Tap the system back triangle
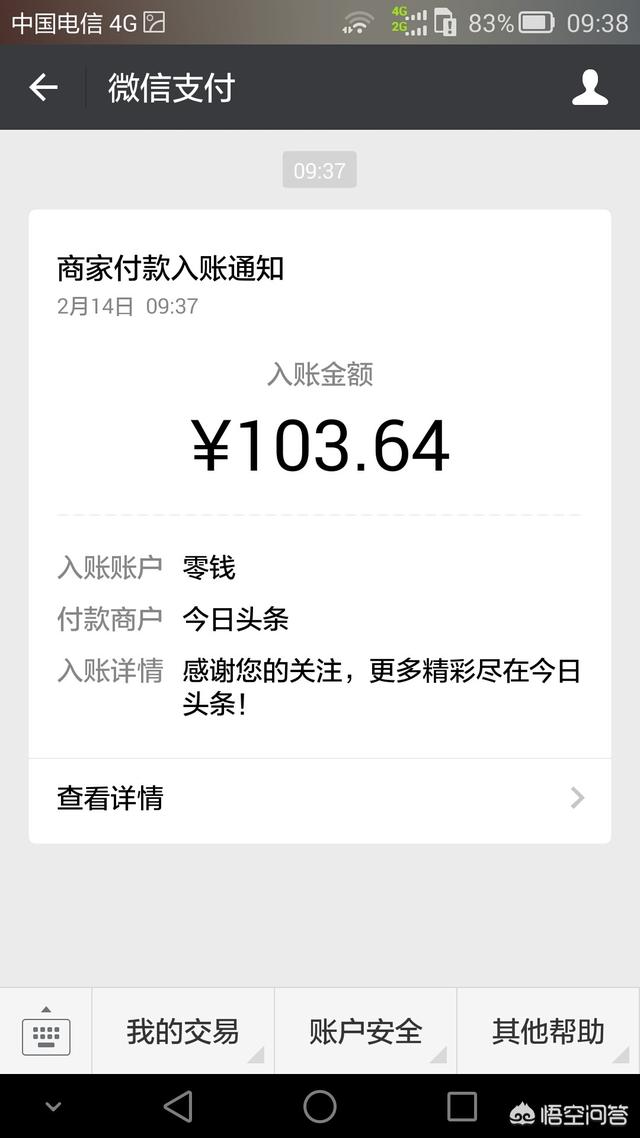640x1138 pixels. 178,1106
